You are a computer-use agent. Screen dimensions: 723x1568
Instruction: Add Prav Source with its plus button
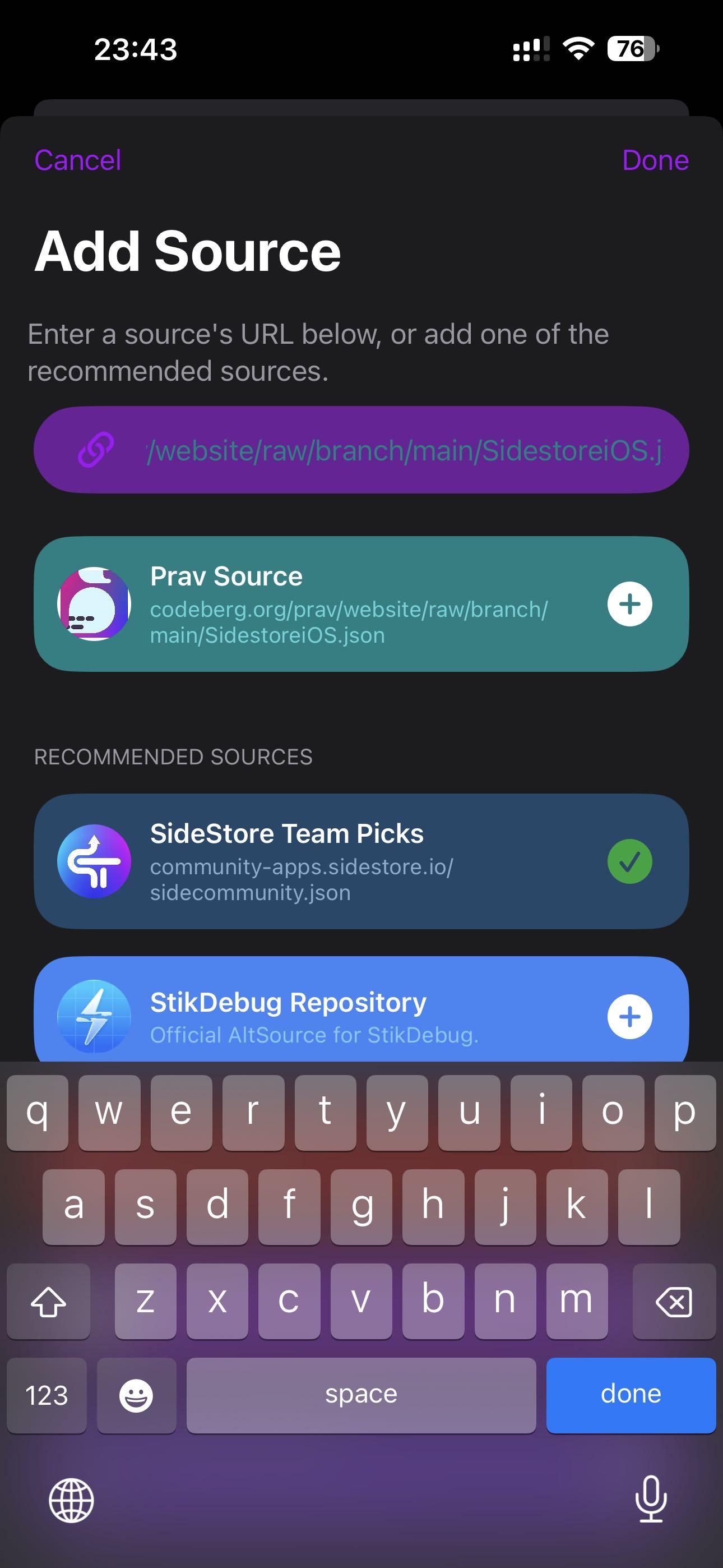click(x=629, y=604)
